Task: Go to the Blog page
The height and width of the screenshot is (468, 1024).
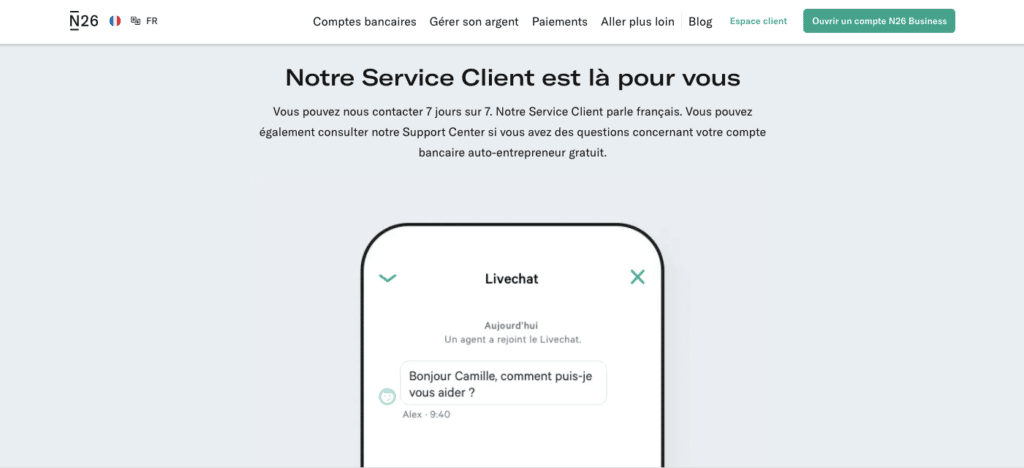Action: [x=700, y=21]
